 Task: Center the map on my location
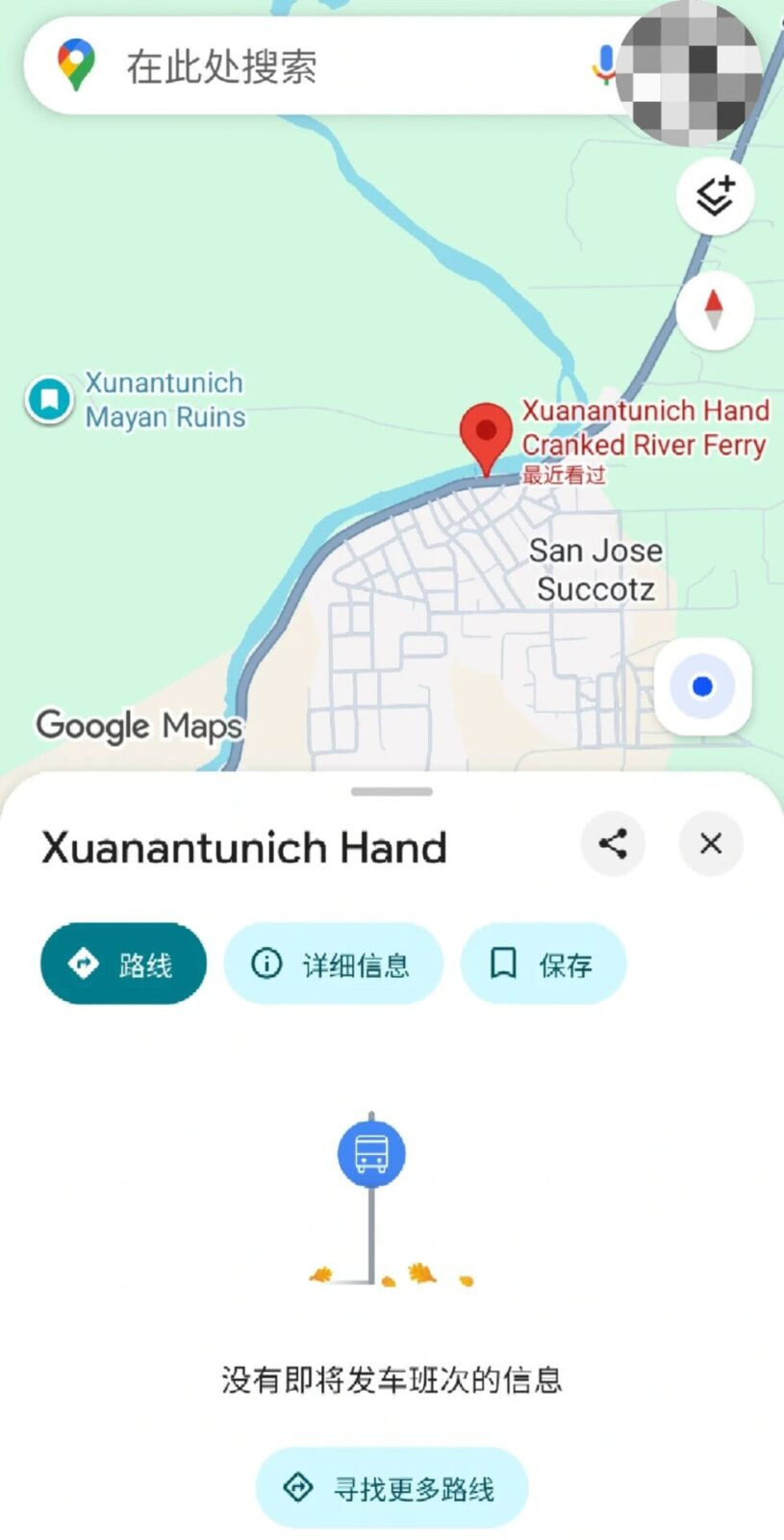pos(702,686)
